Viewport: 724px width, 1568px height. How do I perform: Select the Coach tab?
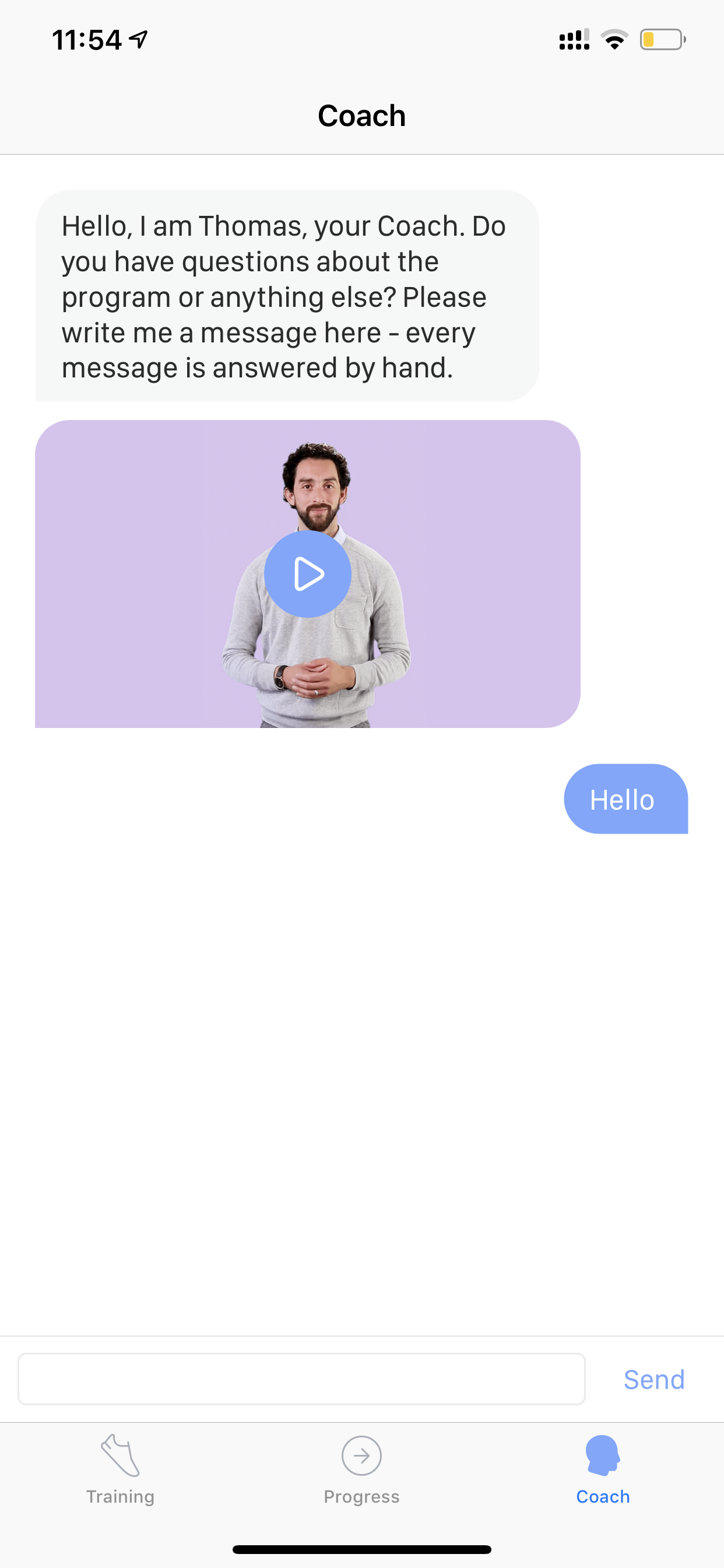point(603,1469)
